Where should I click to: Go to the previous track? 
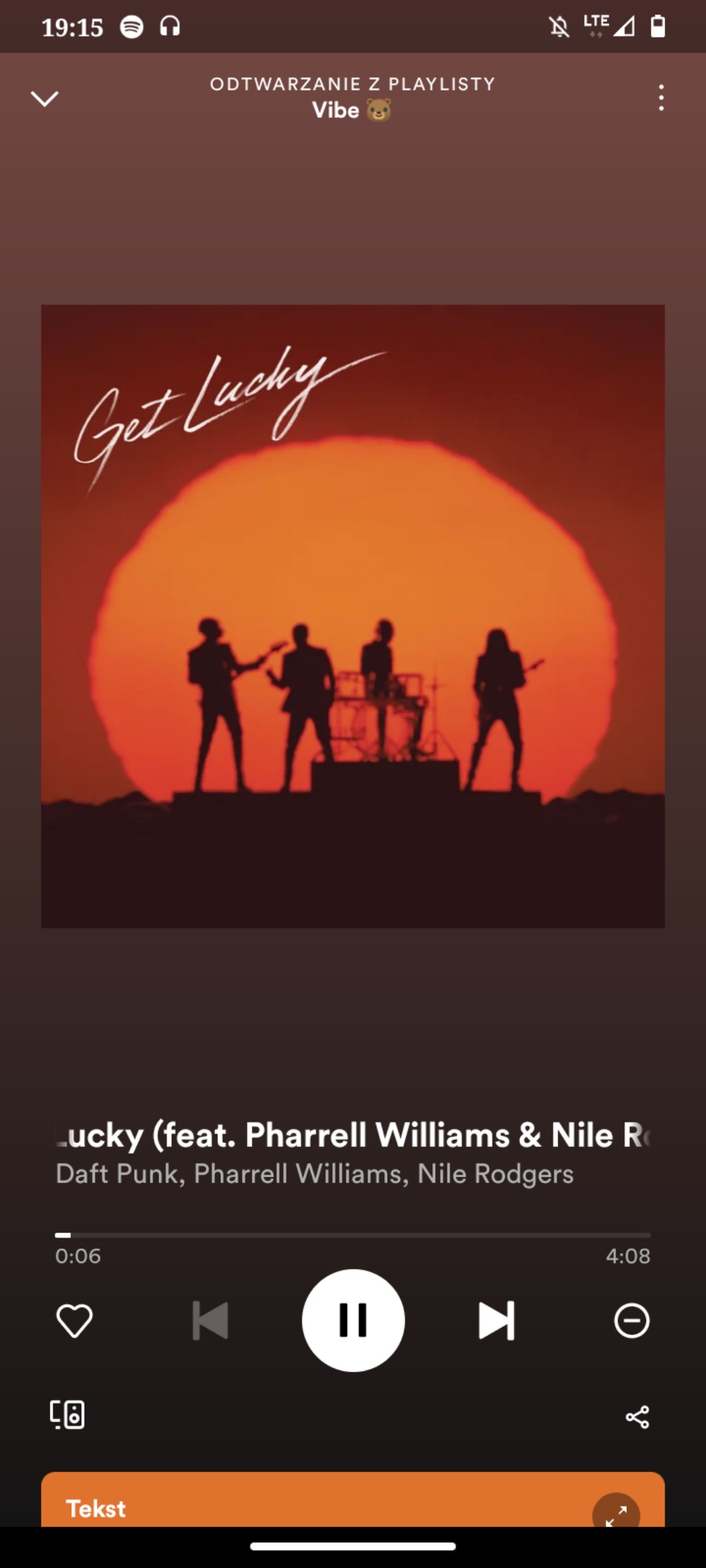(x=210, y=1320)
